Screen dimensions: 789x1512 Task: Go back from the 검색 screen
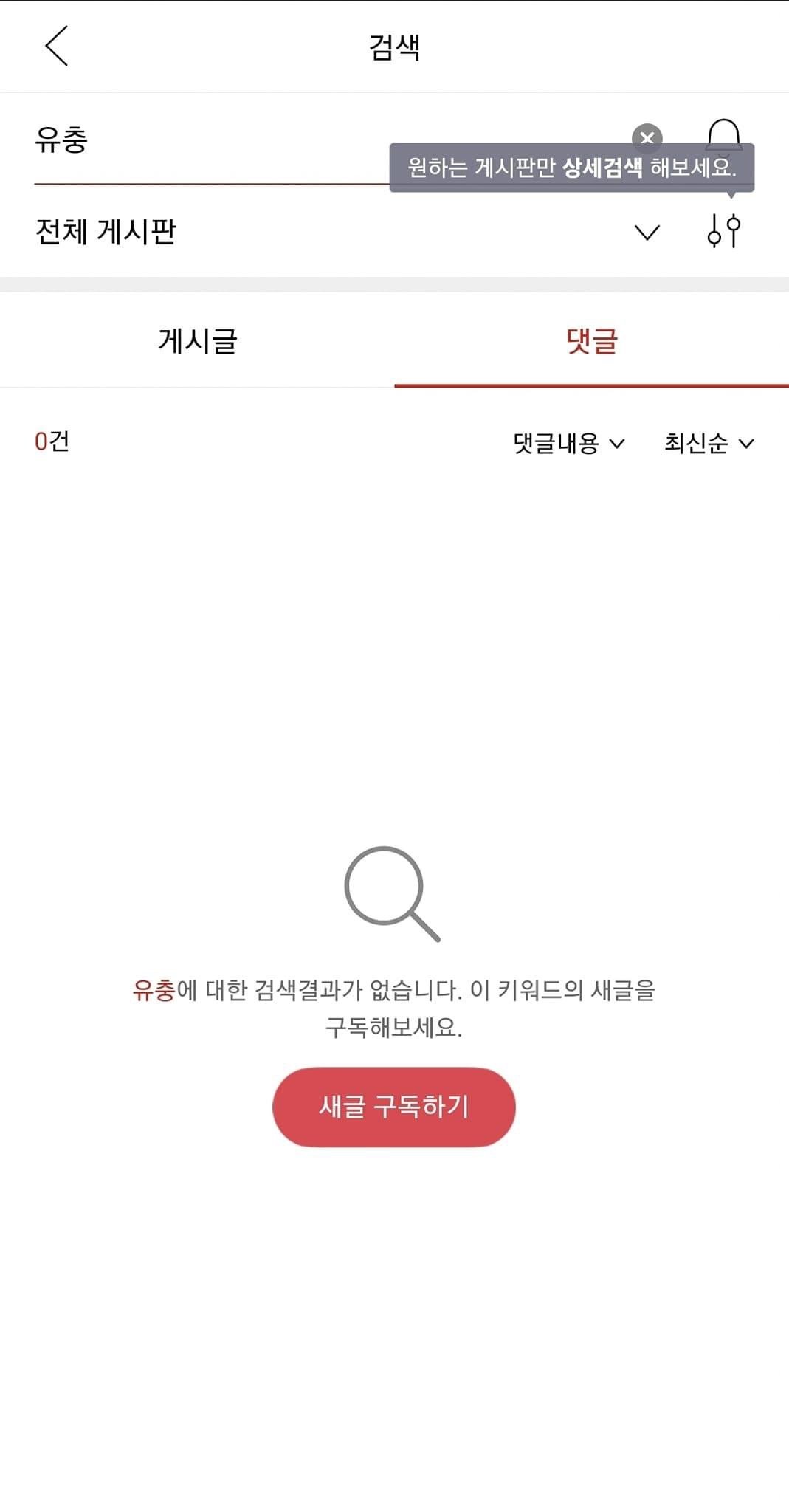[57, 46]
